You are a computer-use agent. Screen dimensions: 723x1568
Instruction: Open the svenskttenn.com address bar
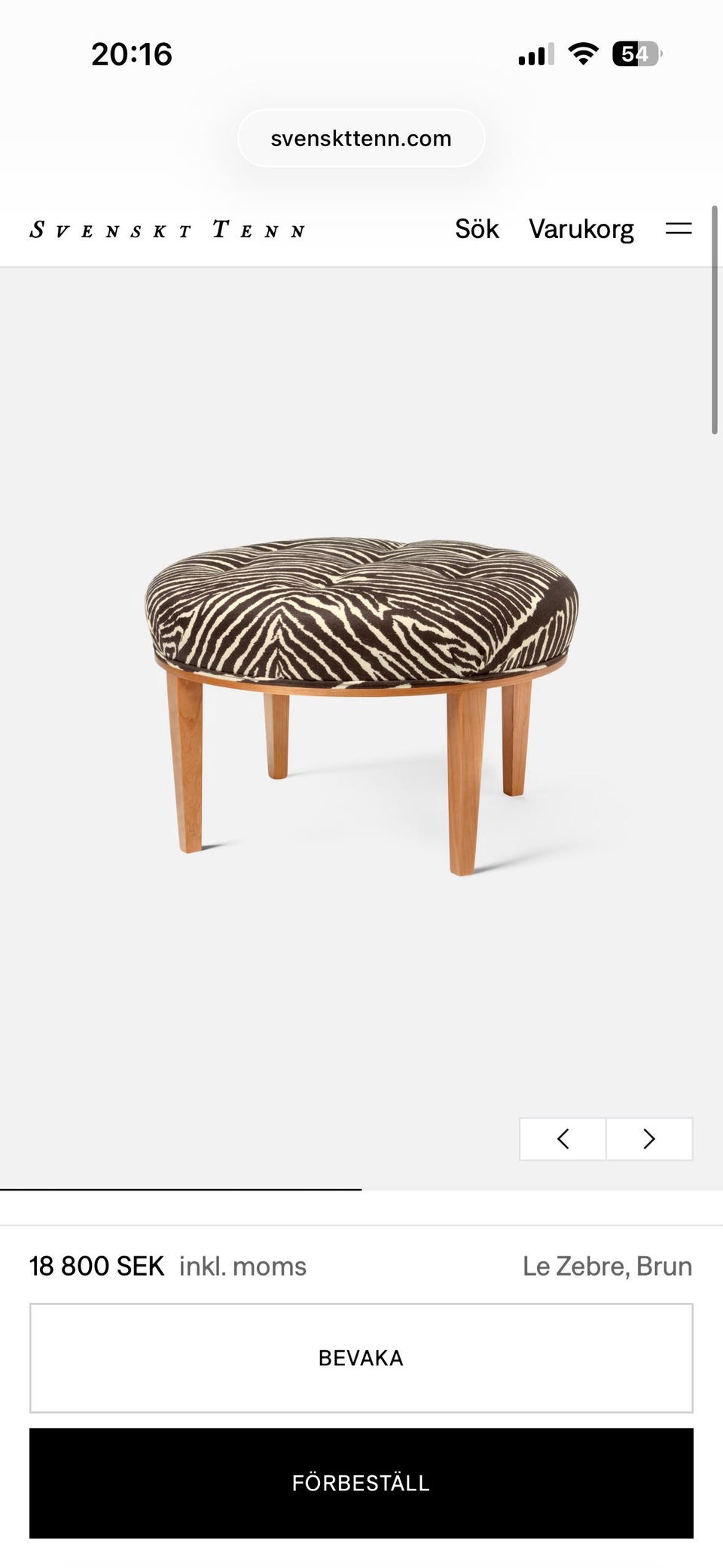[x=361, y=139]
